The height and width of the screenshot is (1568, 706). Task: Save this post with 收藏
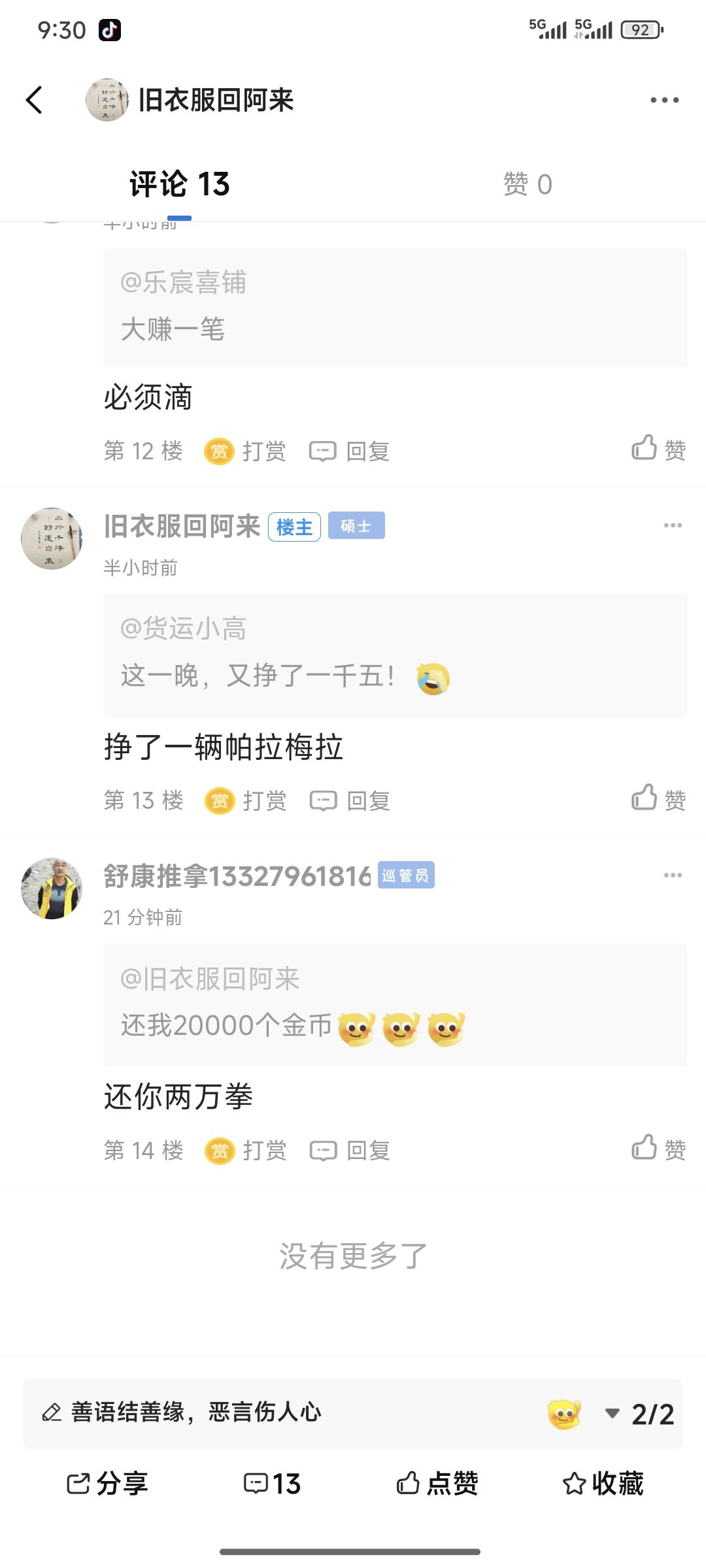[603, 1483]
